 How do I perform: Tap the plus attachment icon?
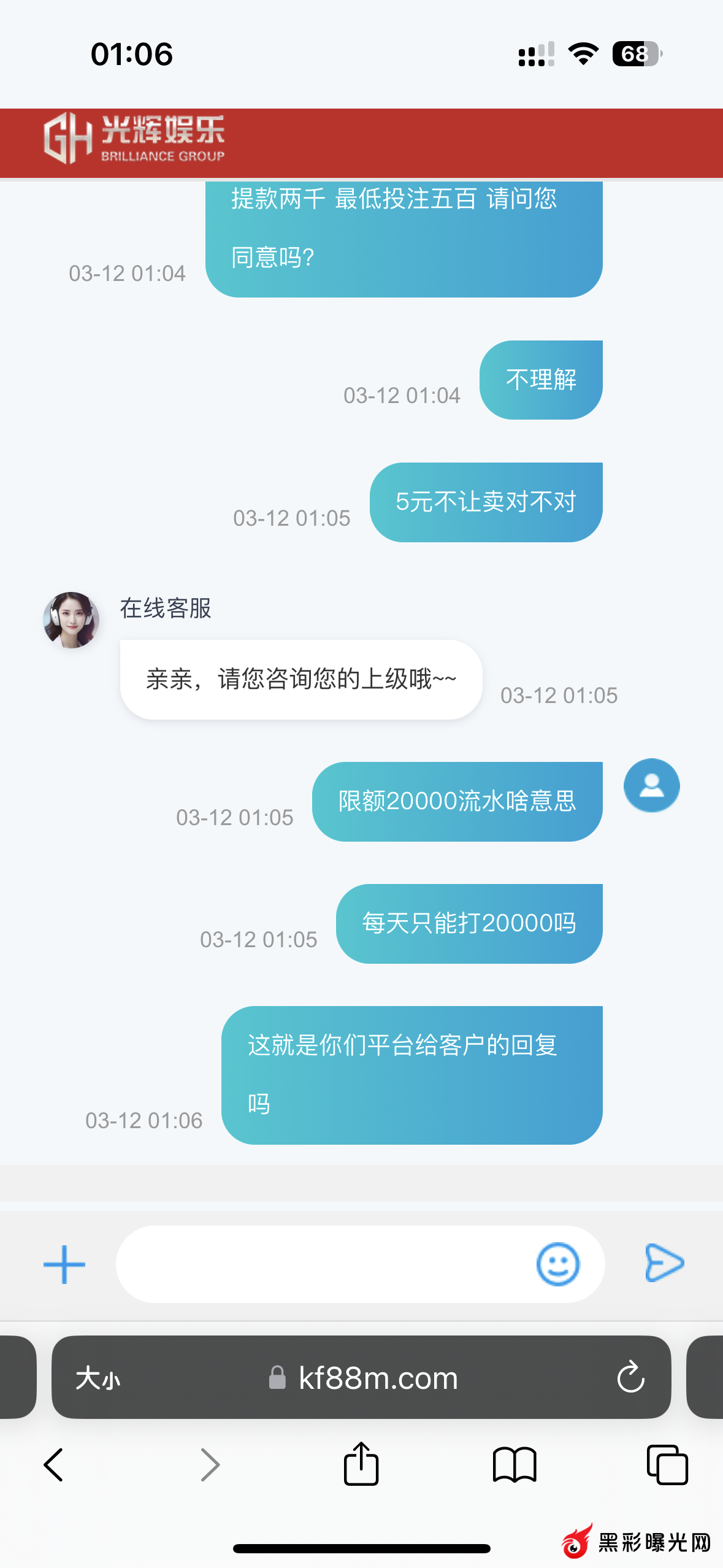click(64, 1264)
